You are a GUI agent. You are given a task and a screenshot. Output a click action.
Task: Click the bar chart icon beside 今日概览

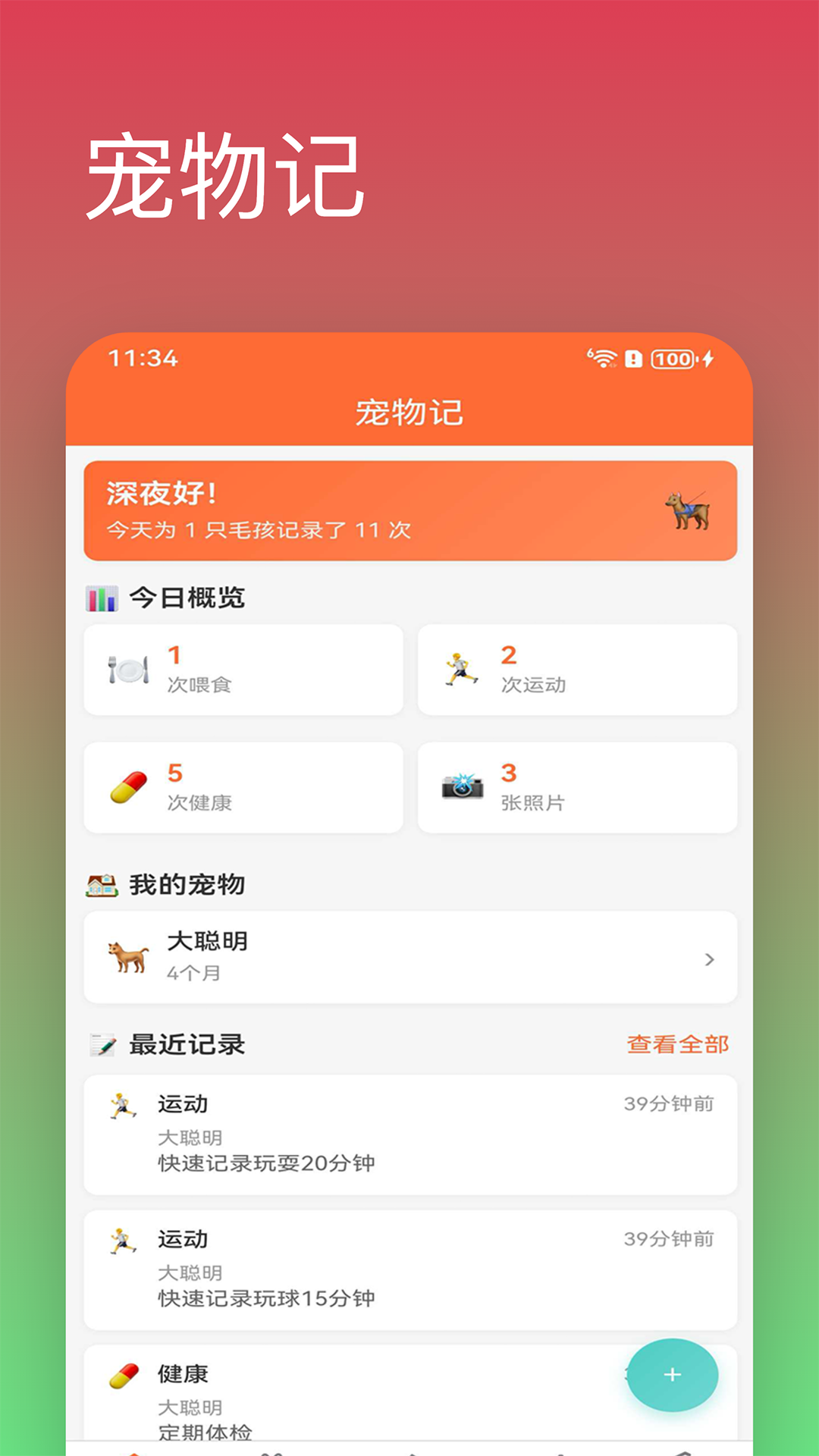tap(102, 598)
